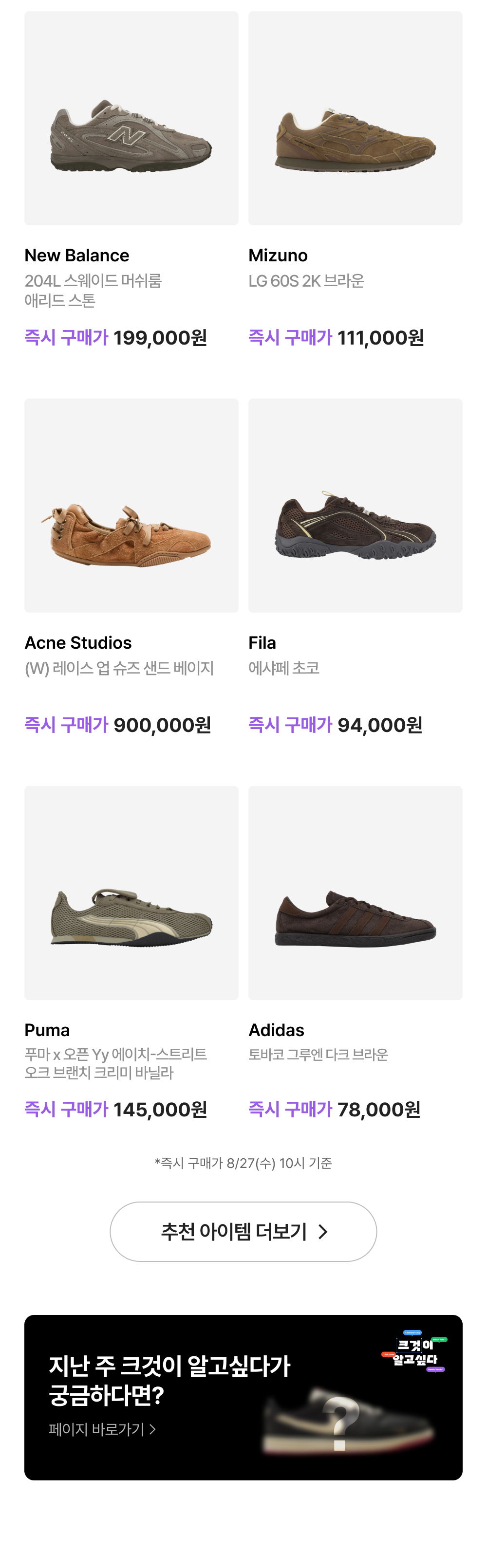This screenshot has height=1568, width=487.
Task: Open the New Balance 204L suede shoe card
Action: 131,119
